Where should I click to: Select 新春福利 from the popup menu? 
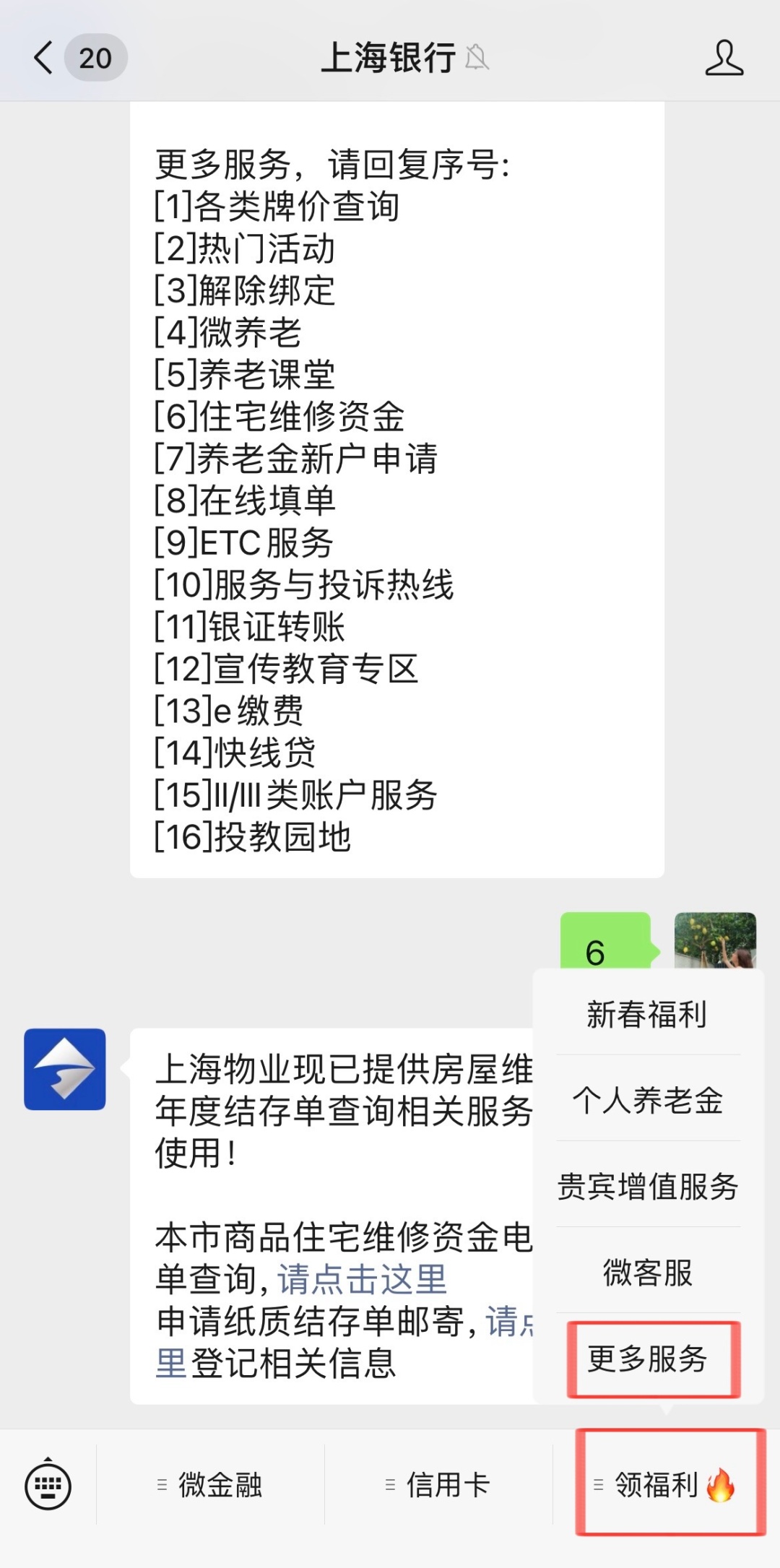[647, 1015]
